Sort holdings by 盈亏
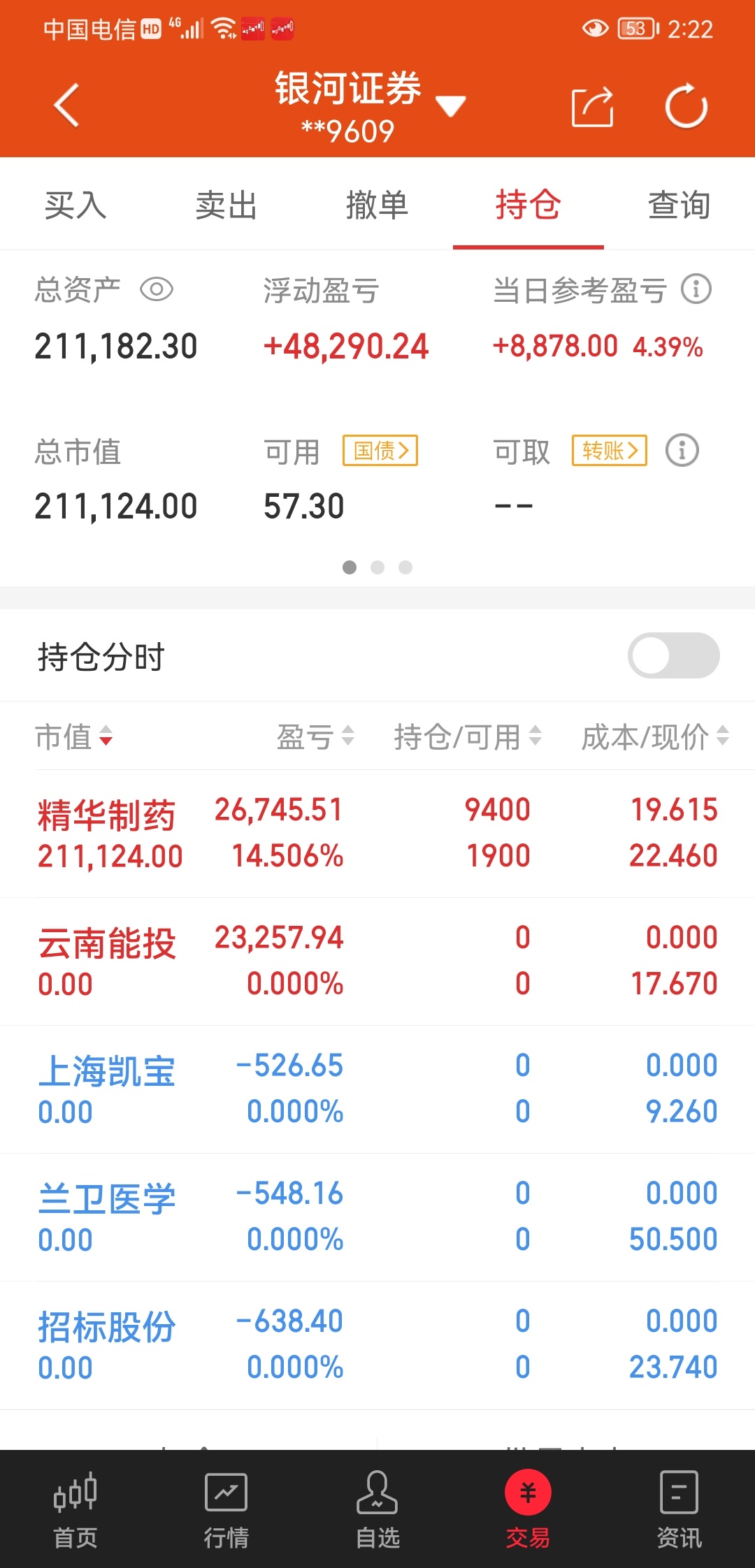Screen dimensions: 755x1568 pyautogui.click(x=315, y=736)
